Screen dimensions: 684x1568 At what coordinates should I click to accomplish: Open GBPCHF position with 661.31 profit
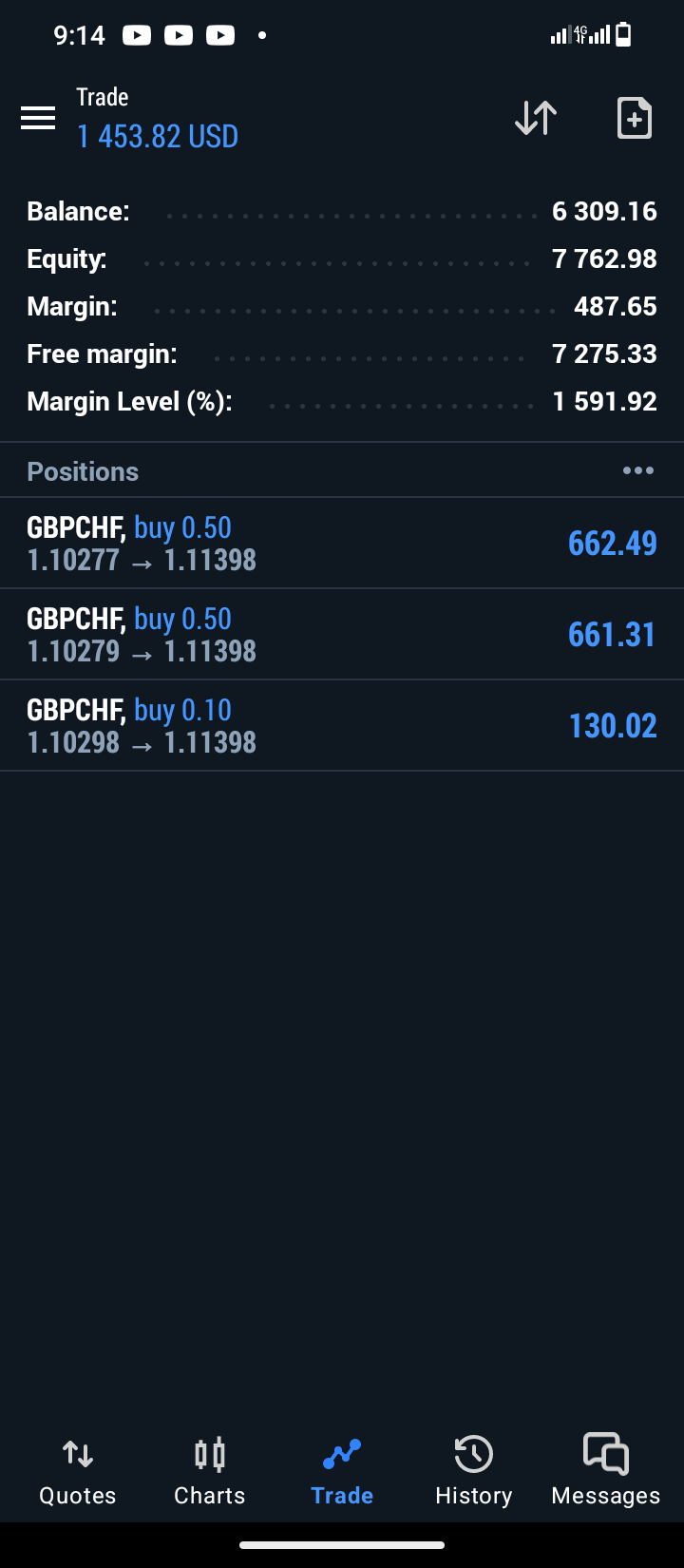pyautogui.click(x=342, y=635)
